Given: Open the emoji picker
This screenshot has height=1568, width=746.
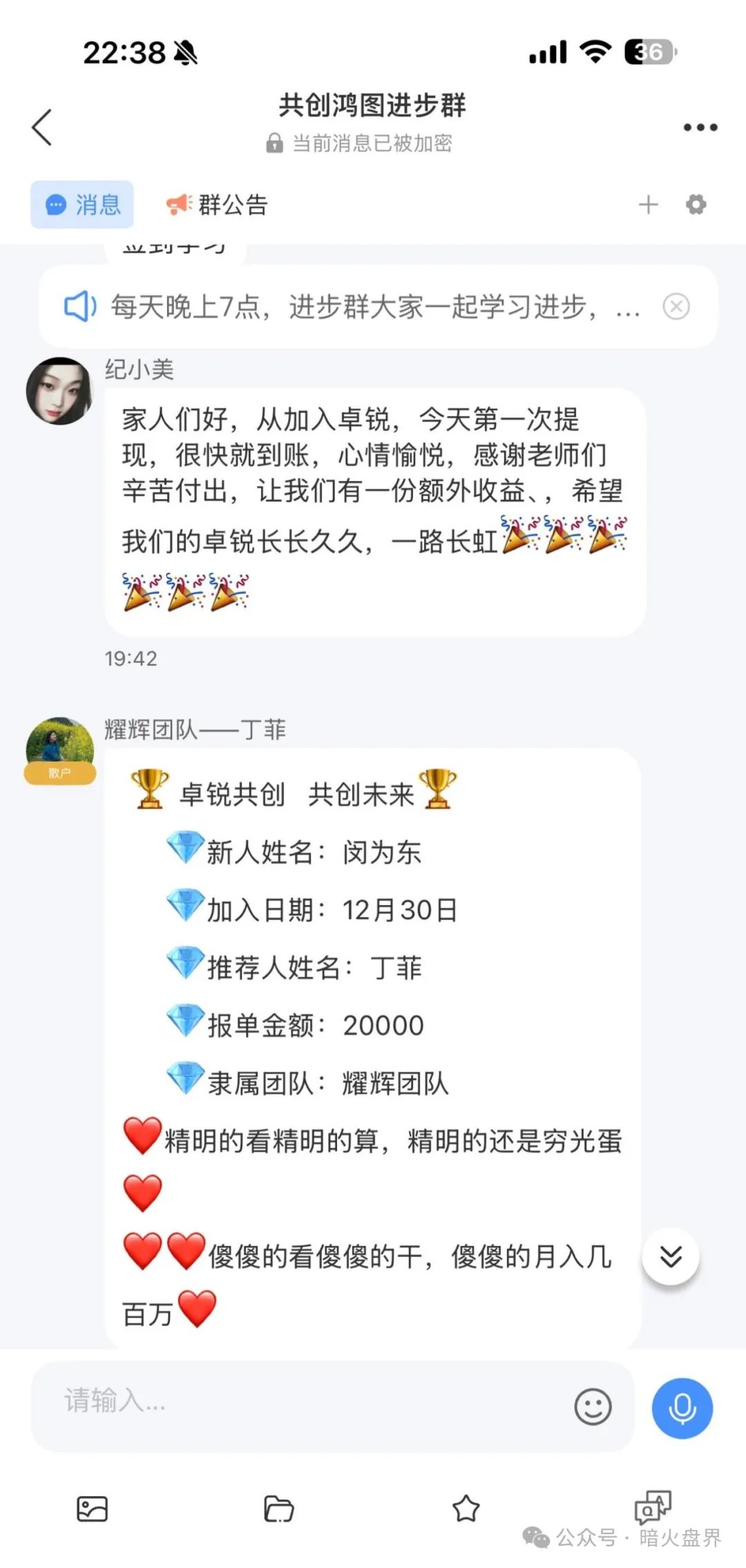Looking at the screenshot, I should [593, 1406].
